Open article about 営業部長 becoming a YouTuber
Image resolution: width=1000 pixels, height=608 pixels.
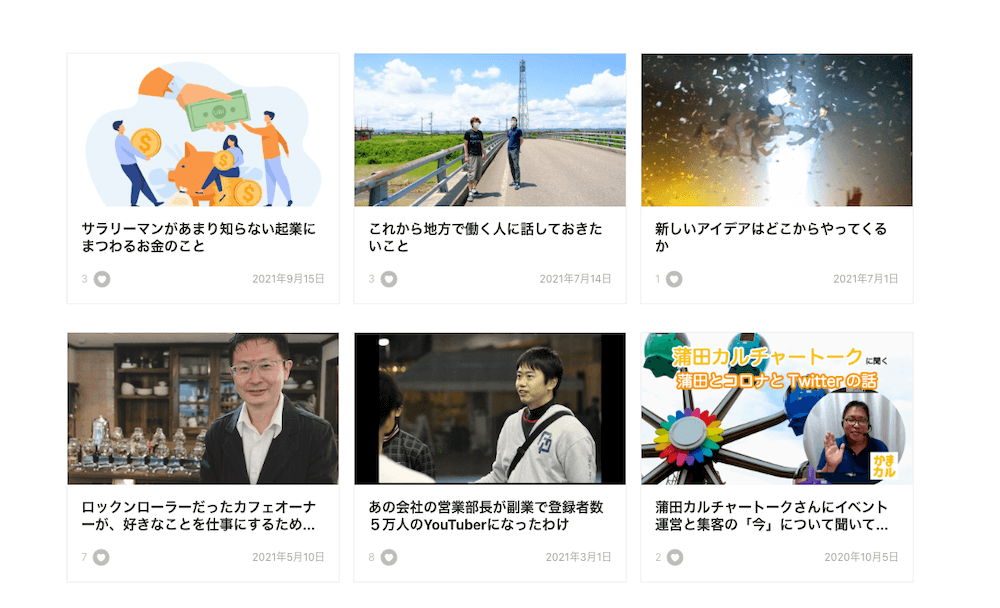coord(485,516)
